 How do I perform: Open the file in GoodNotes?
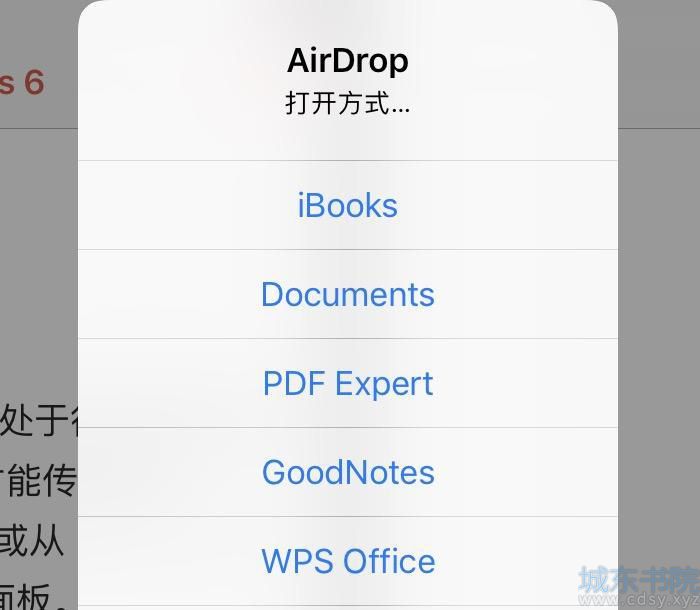[x=348, y=472]
